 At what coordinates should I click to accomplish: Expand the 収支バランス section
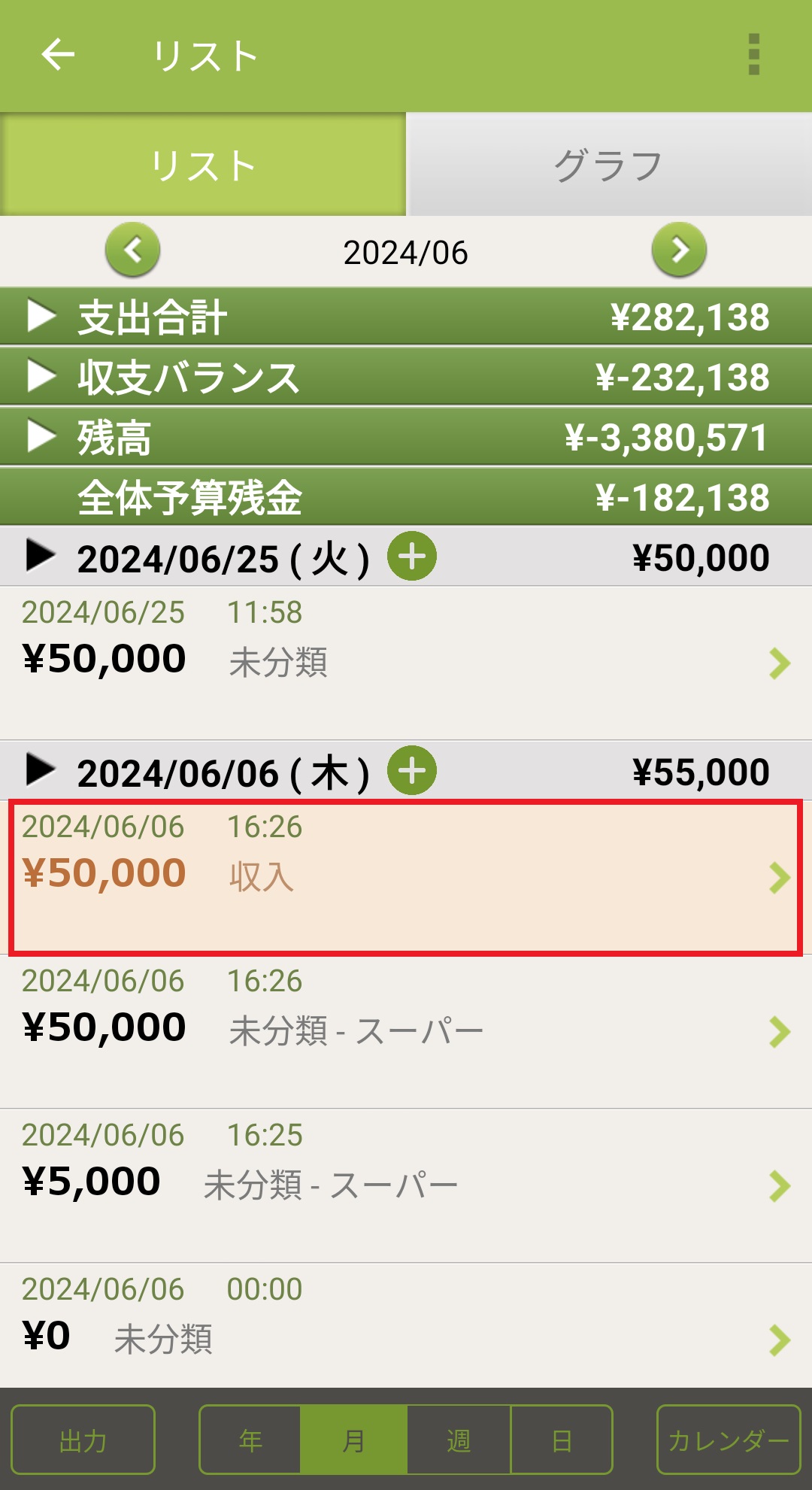tap(42, 376)
